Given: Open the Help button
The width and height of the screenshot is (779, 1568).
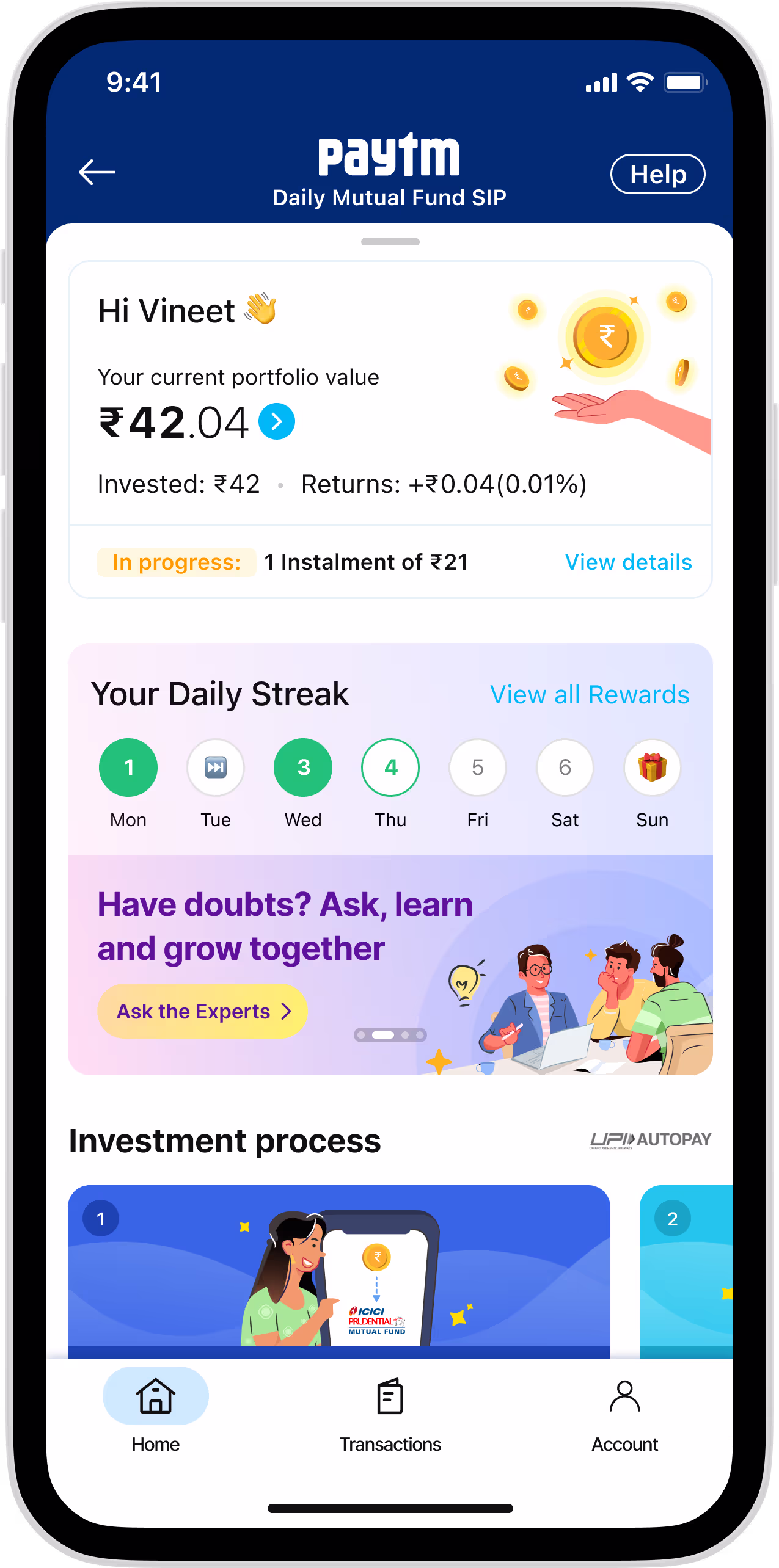Looking at the screenshot, I should (x=657, y=174).
